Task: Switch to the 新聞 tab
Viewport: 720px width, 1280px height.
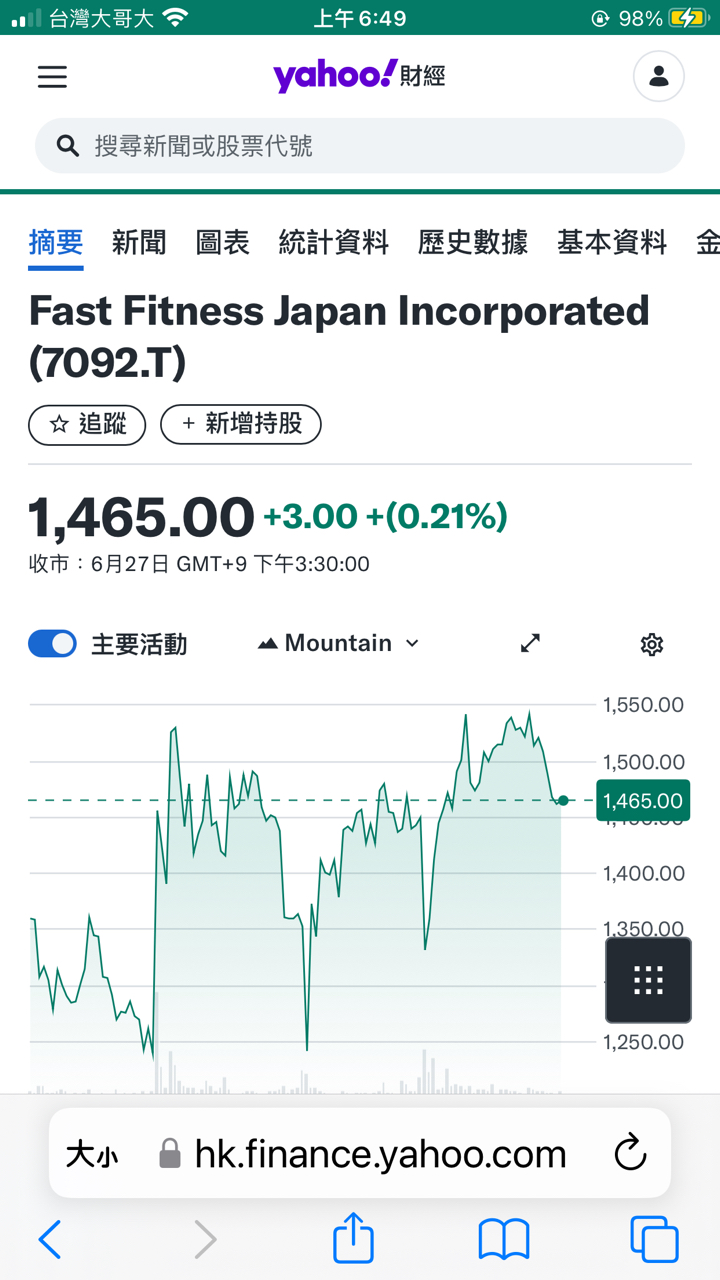Action: tap(139, 242)
